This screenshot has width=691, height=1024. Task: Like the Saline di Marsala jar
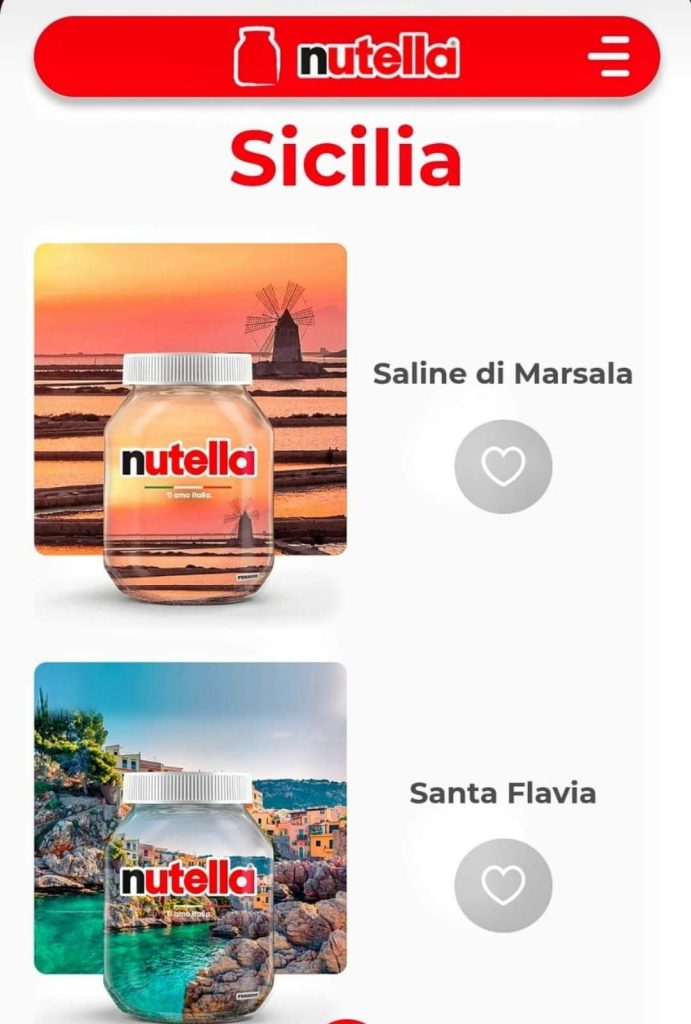click(503, 467)
